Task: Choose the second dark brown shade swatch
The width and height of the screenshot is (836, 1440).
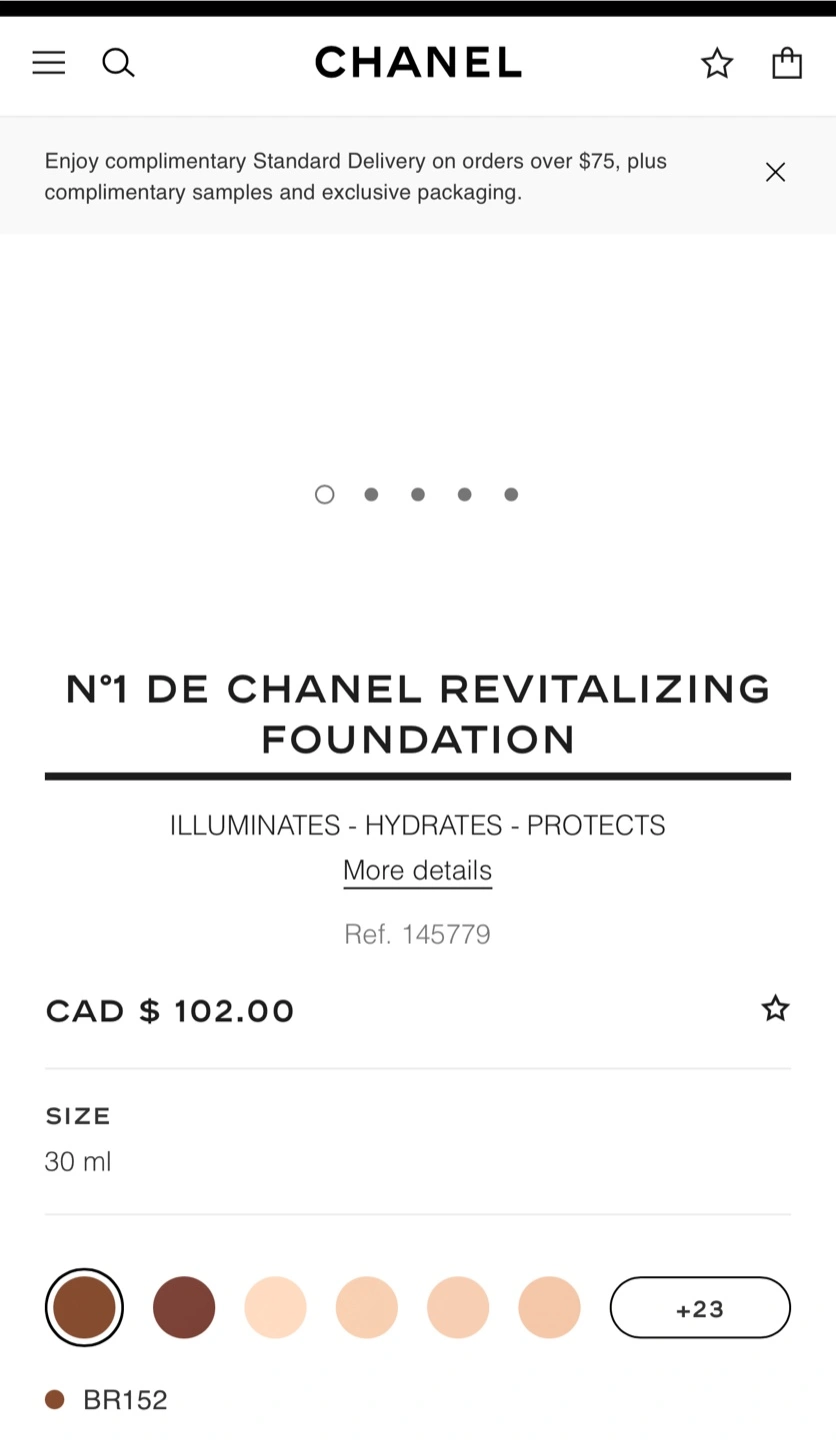Action: [x=184, y=1307]
